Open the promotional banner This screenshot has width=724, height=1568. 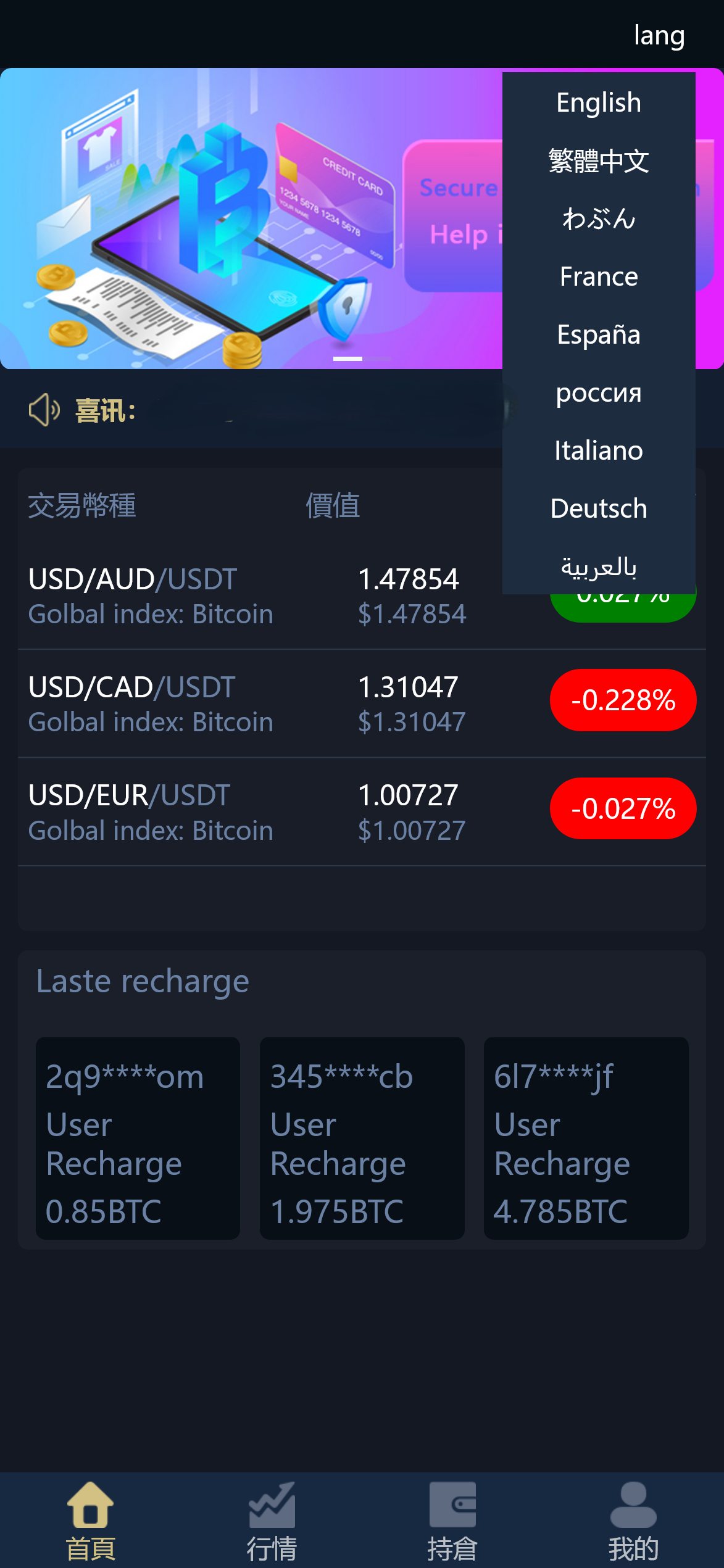pos(247,218)
